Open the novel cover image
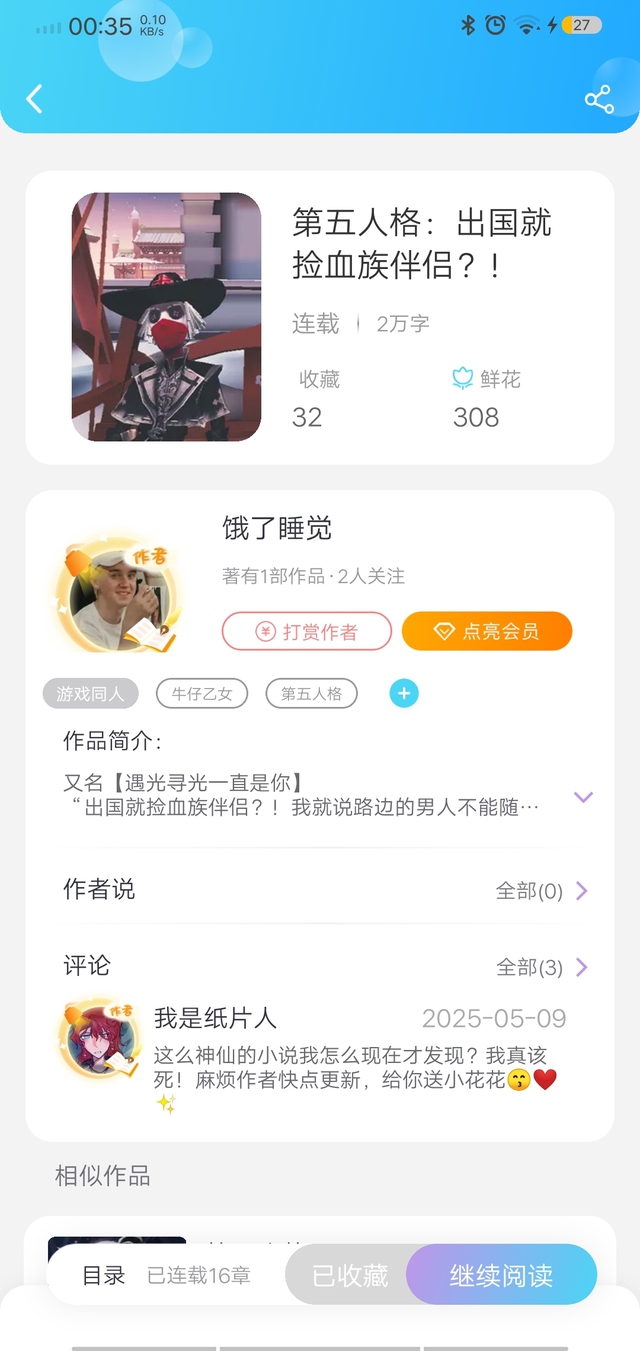This screenshot has height=1351, width=640. [x=166, y=317]
